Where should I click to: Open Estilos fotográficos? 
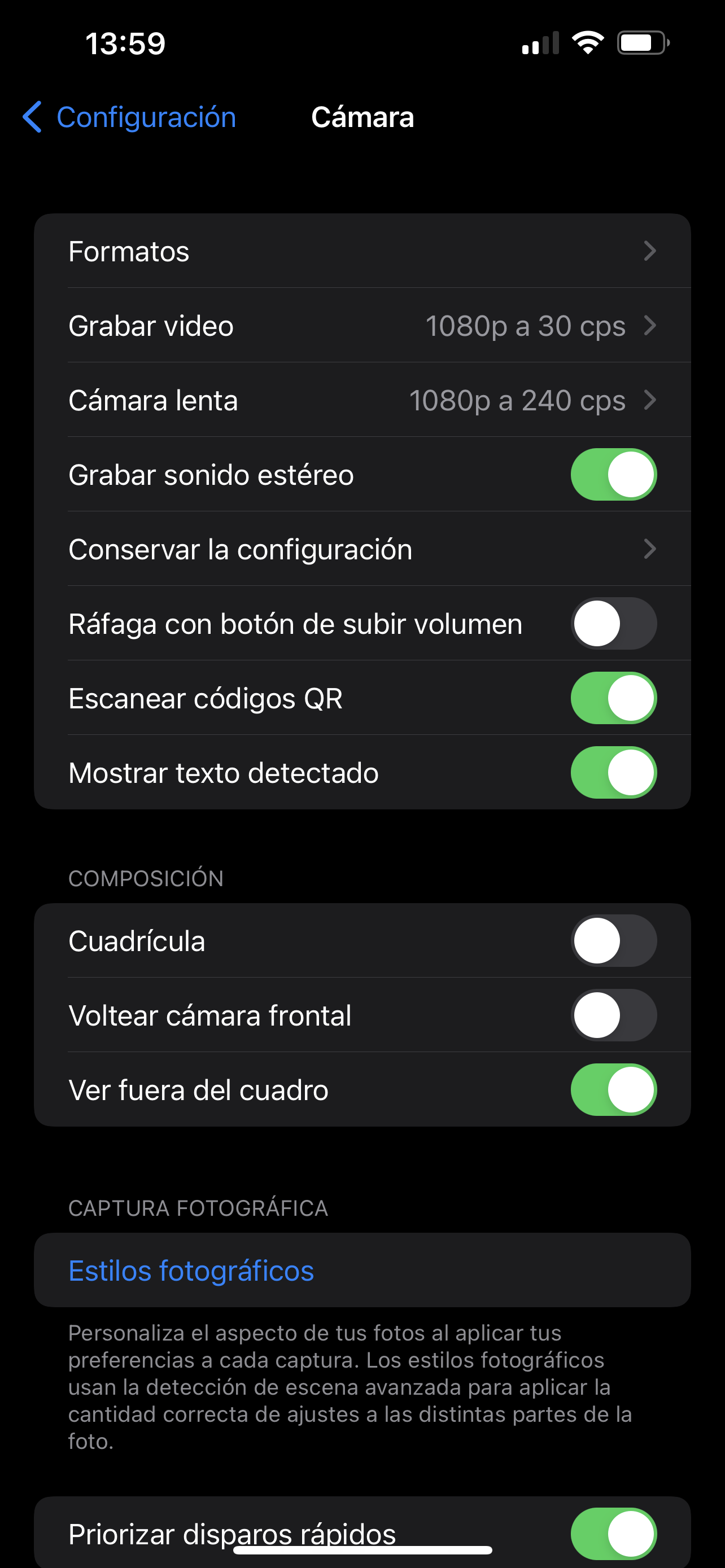pyautogui.click(x=191, y=1271)
